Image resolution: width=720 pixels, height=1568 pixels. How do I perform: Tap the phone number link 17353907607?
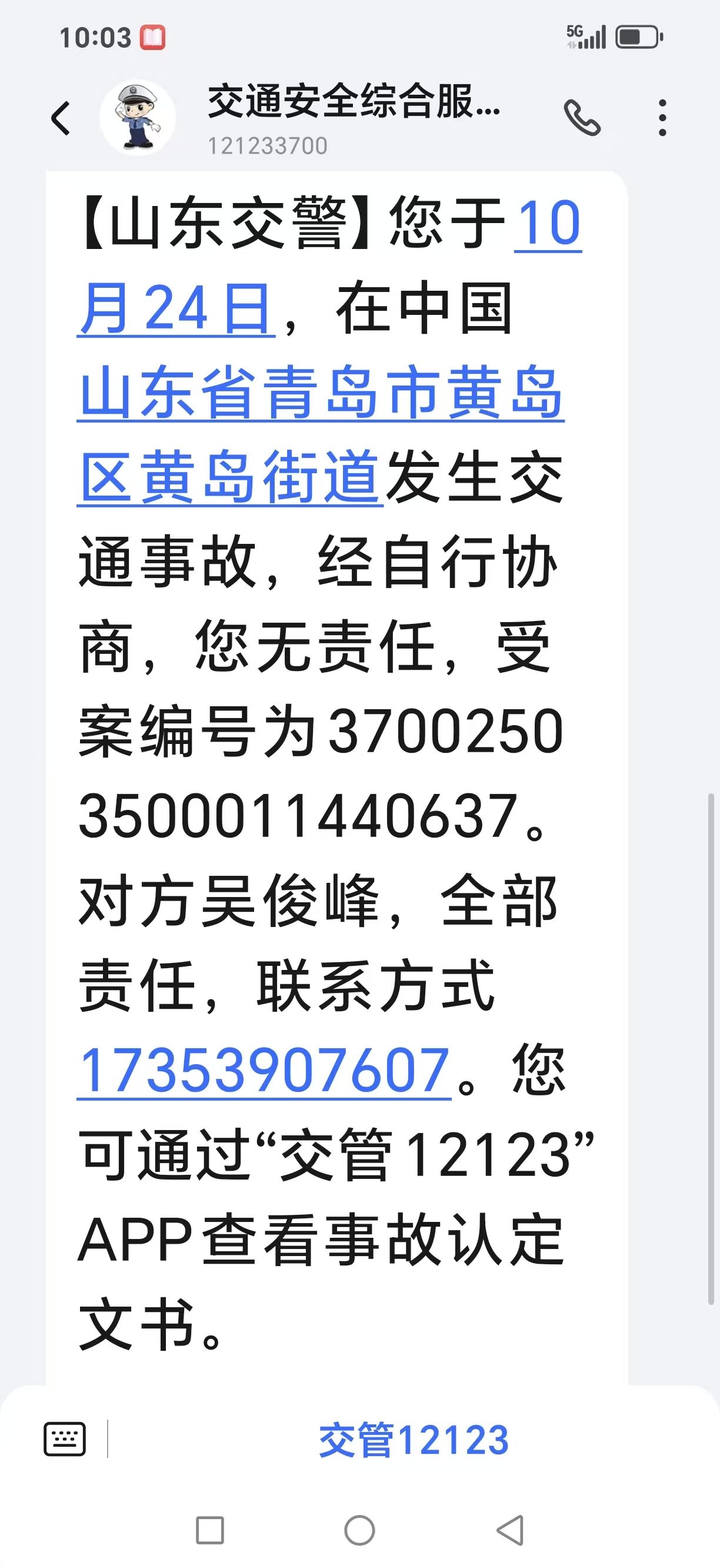[264, 1071]
